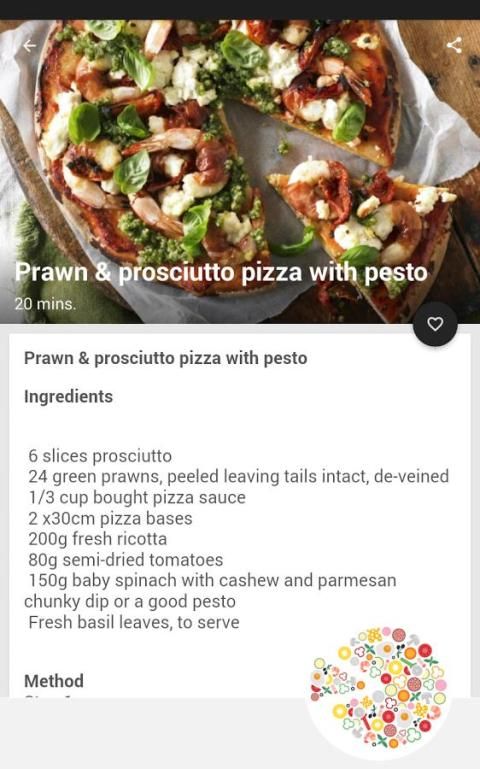The height and width of the screenshot is (769, 480).
Task: Go back using the arrow icon
Action: pos(29,46)
